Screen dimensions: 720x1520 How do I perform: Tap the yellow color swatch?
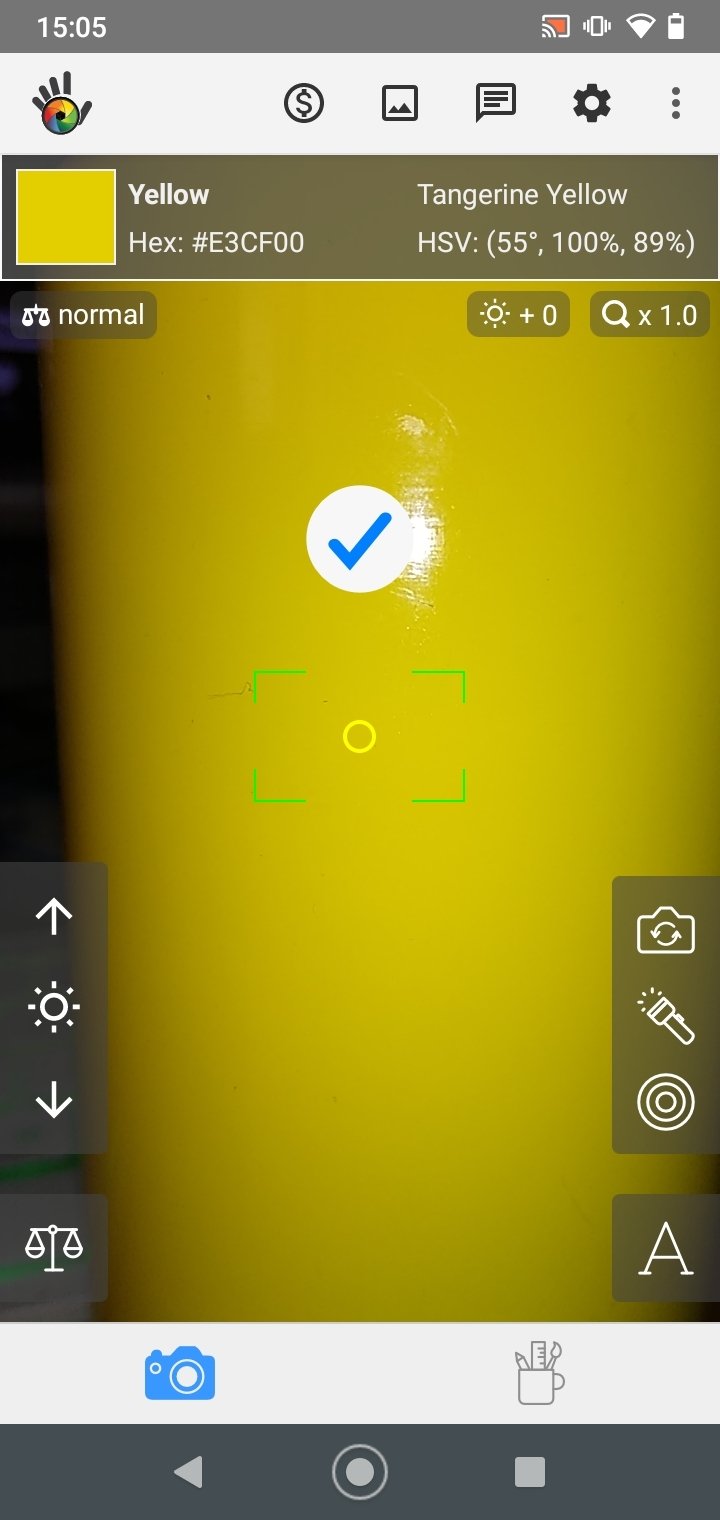point(66,217)
